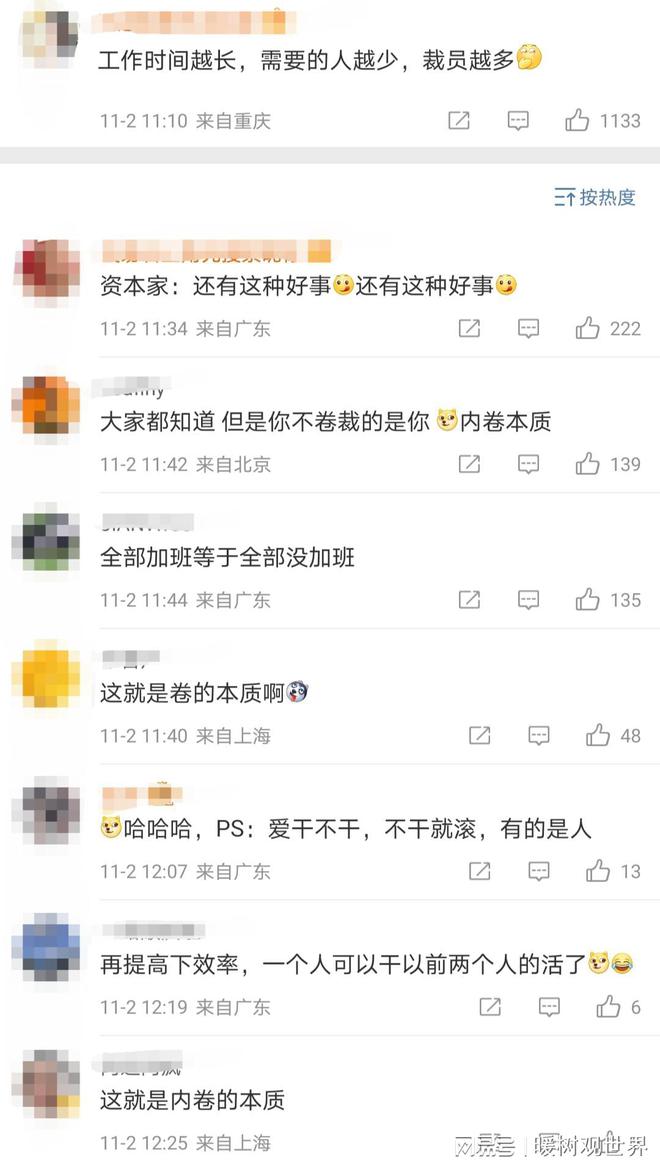Viewport: 660px width, 1167px height.
Task: Share the 再提高下效率 comment
Action: pos(490,1007)
